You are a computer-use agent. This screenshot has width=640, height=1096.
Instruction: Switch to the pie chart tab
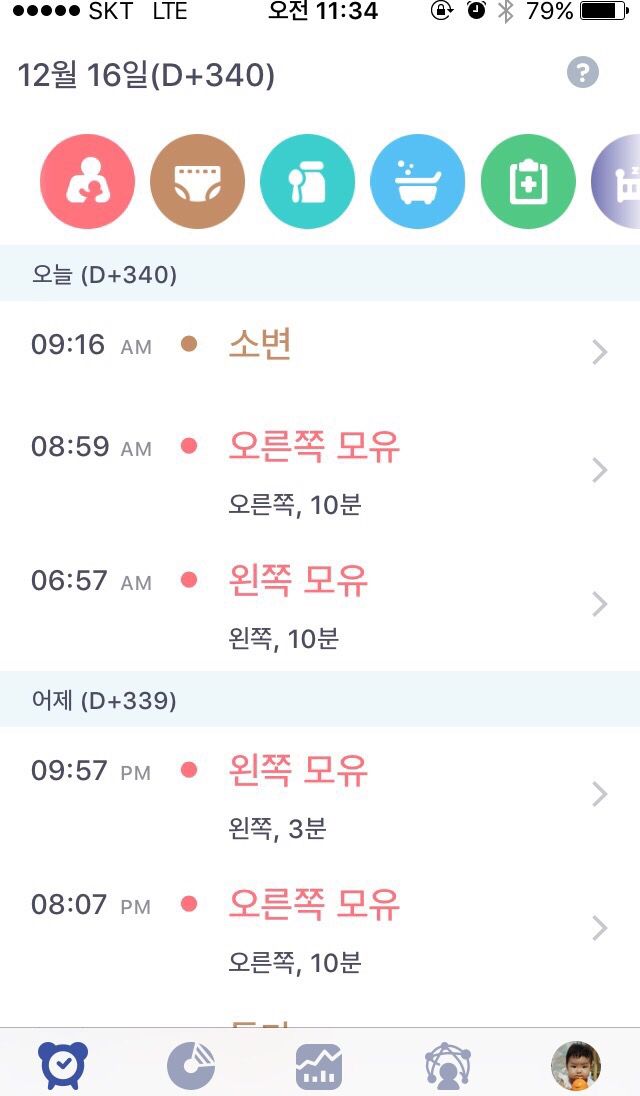click(x=191, y=1065)
